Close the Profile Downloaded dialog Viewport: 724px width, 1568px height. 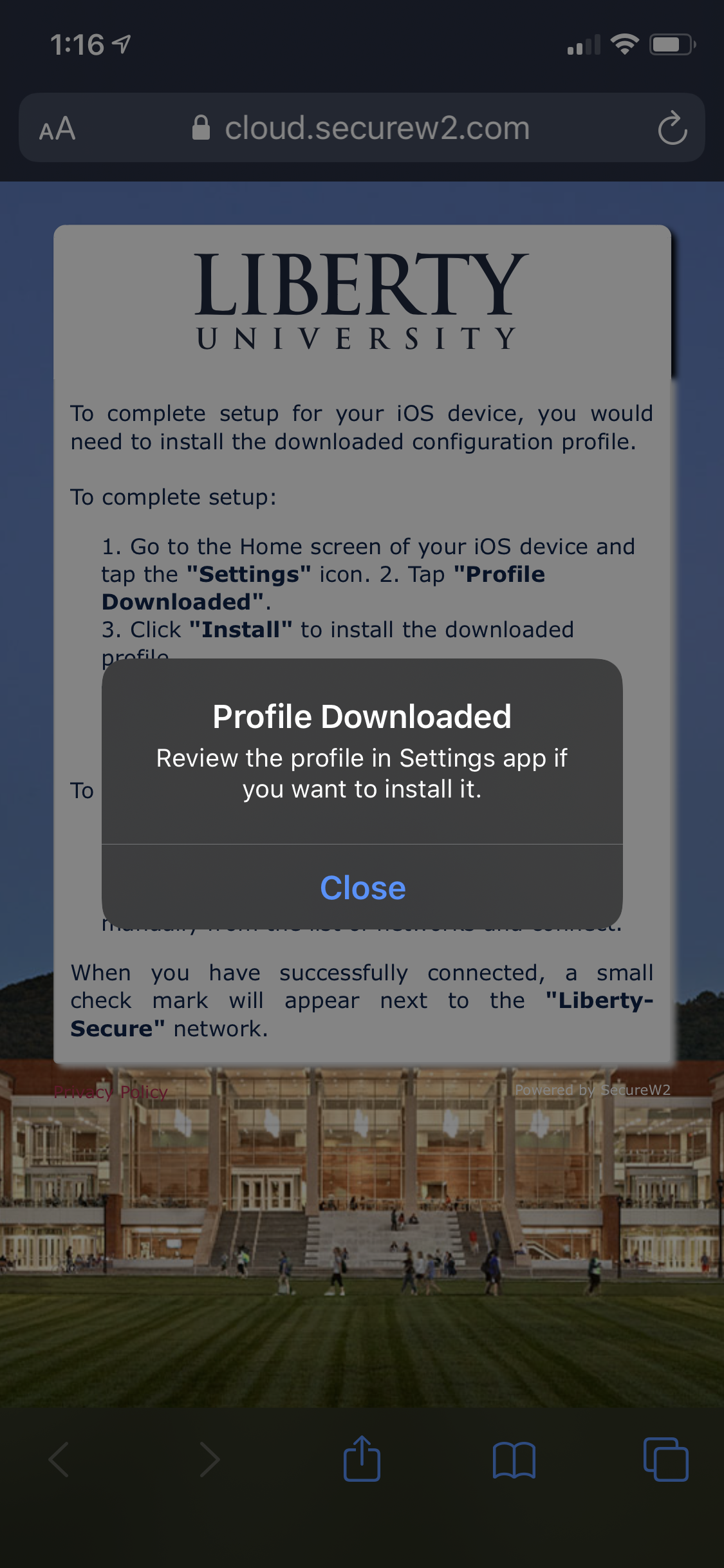(x=362, y=888)
